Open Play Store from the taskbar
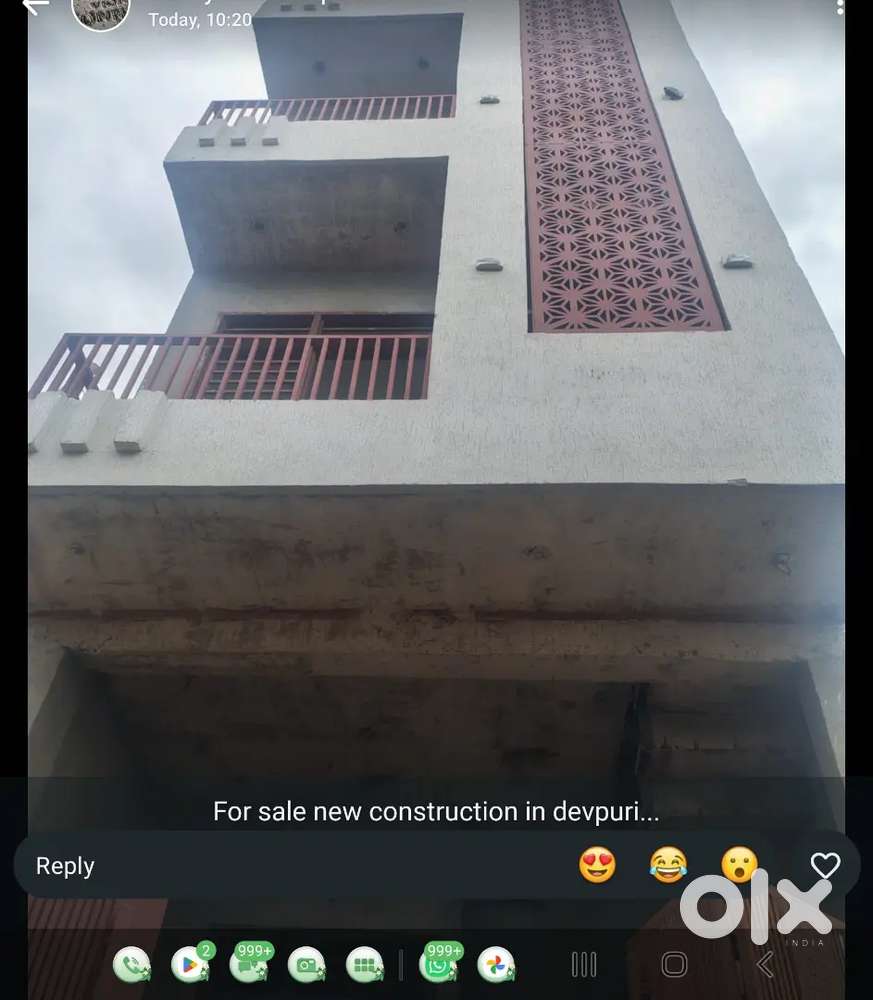The width and height of the screenshot is (873, 1000). pos(190,964)
